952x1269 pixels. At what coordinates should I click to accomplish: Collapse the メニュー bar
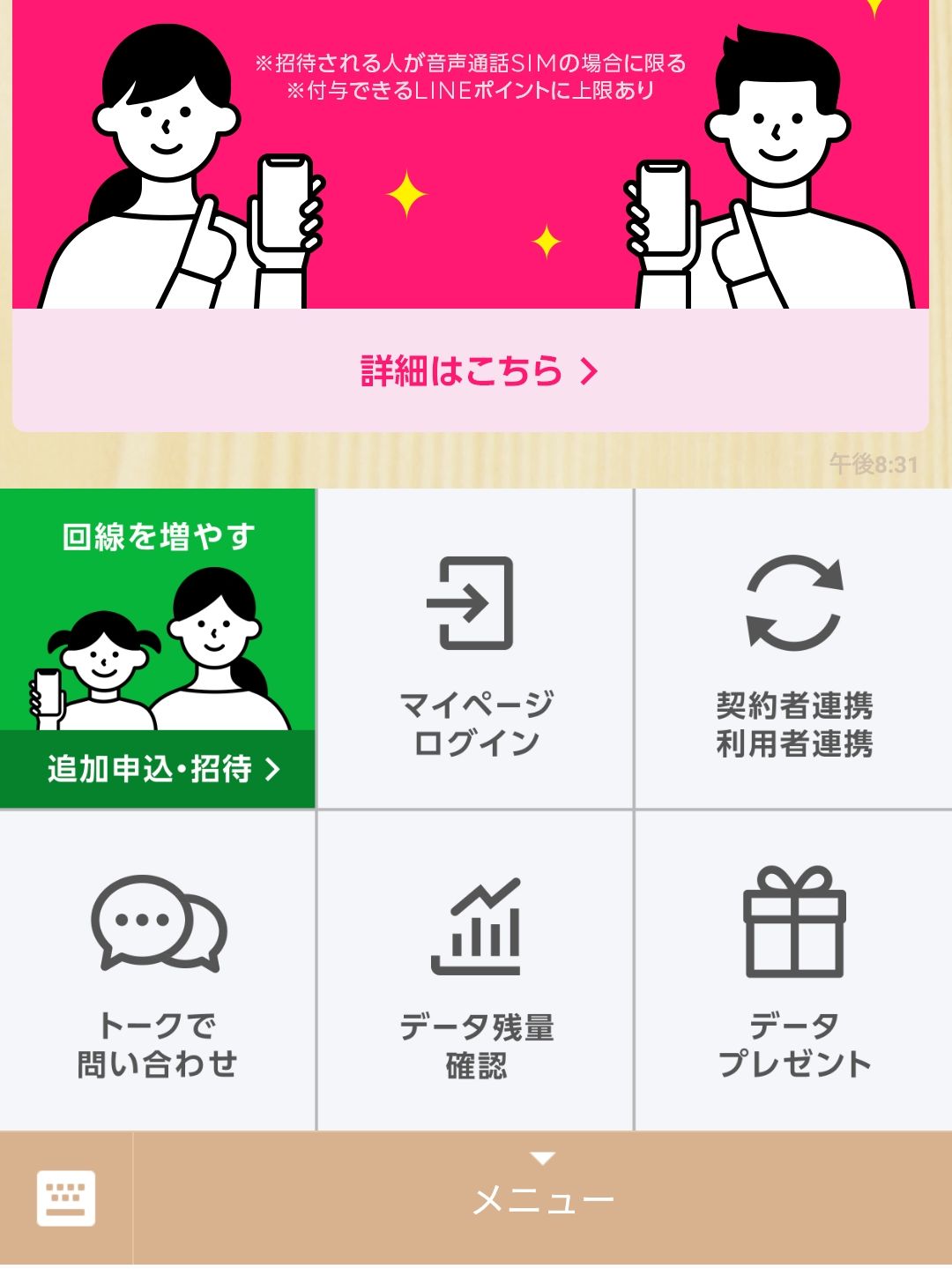[542, 1196]
